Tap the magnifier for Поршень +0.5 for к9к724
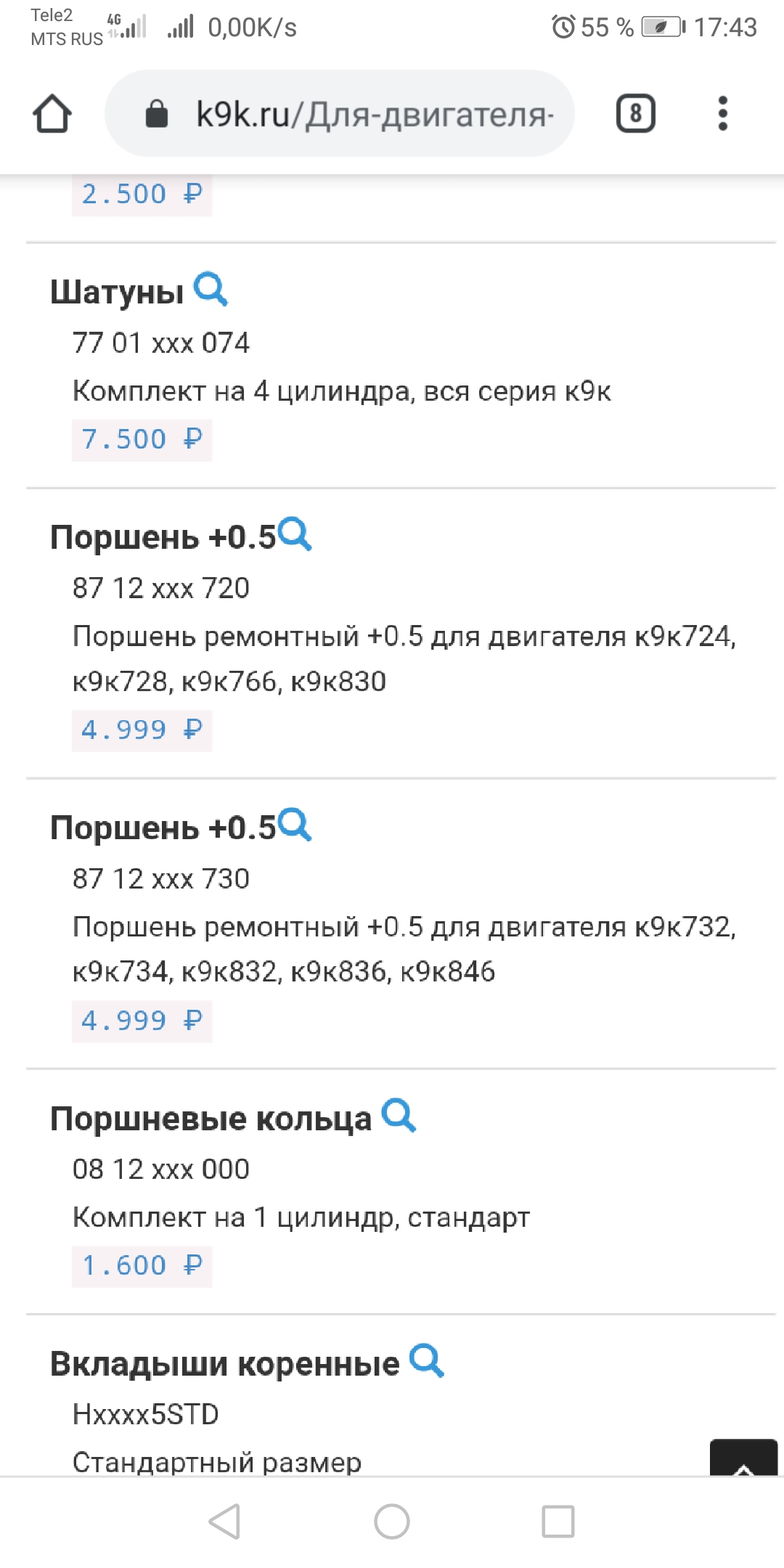Viewport: 784px width, 1568px height. click(295, 535)
